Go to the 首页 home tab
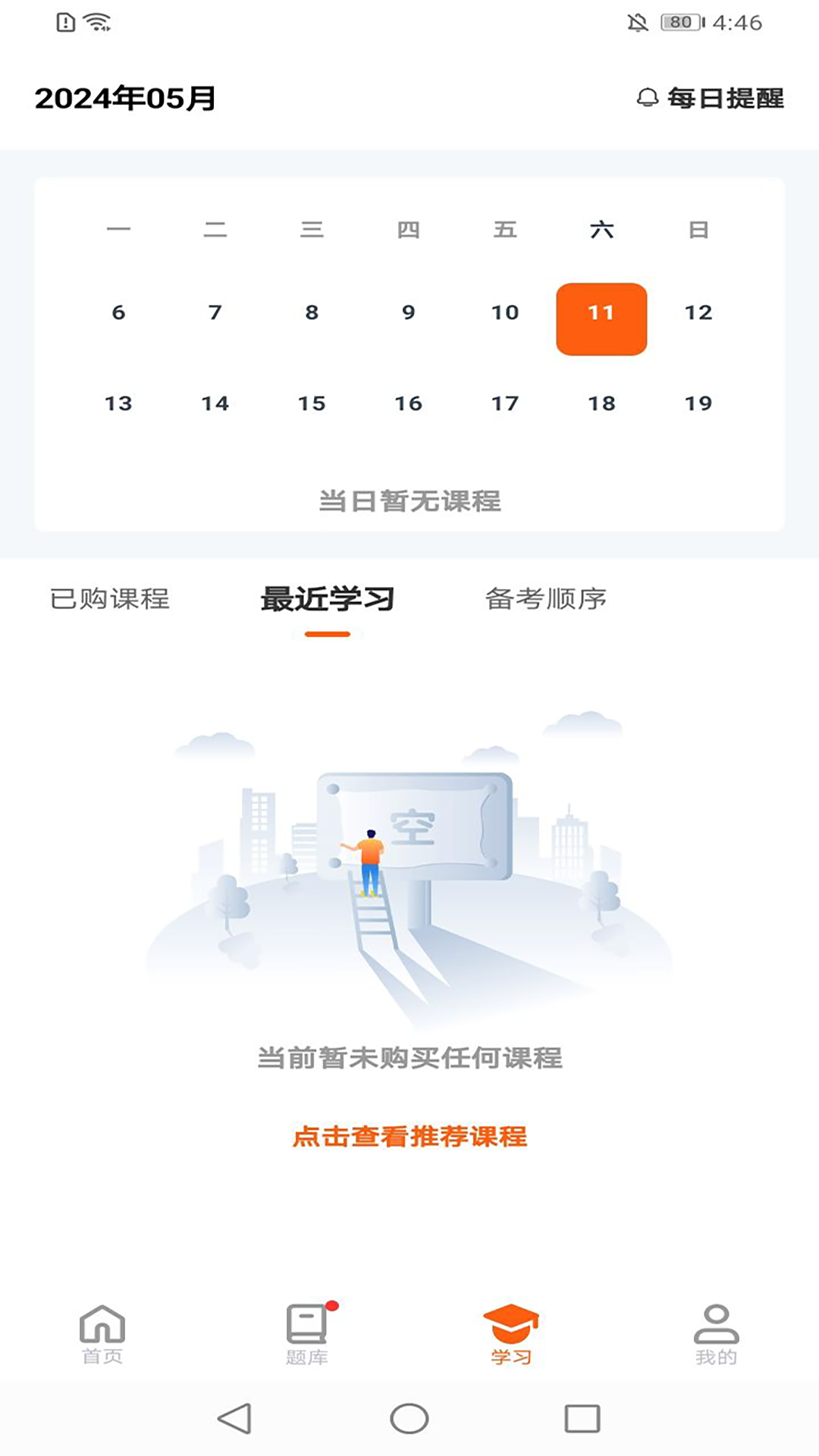The height and width of the screenshot is (1456, 819). coord(102,1335)
